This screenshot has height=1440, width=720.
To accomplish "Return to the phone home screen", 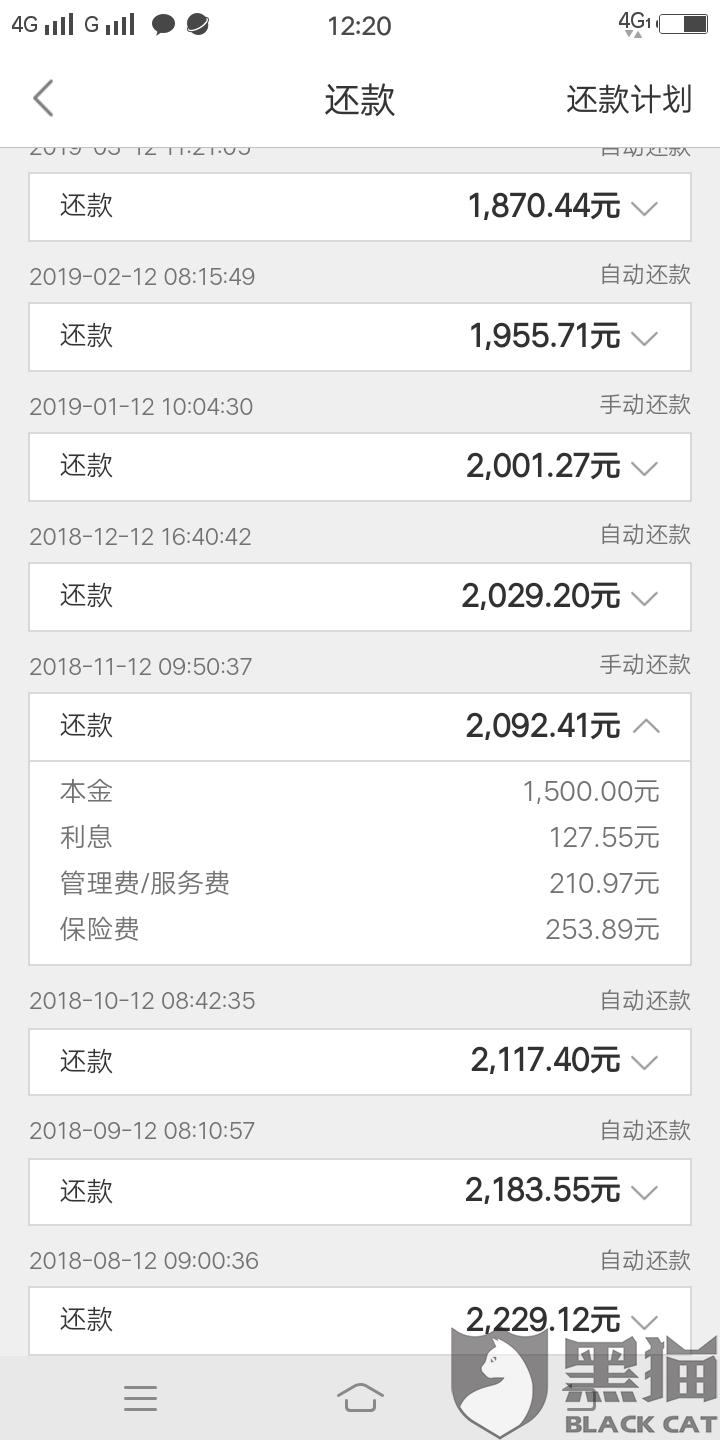I will coord(360,1398).
